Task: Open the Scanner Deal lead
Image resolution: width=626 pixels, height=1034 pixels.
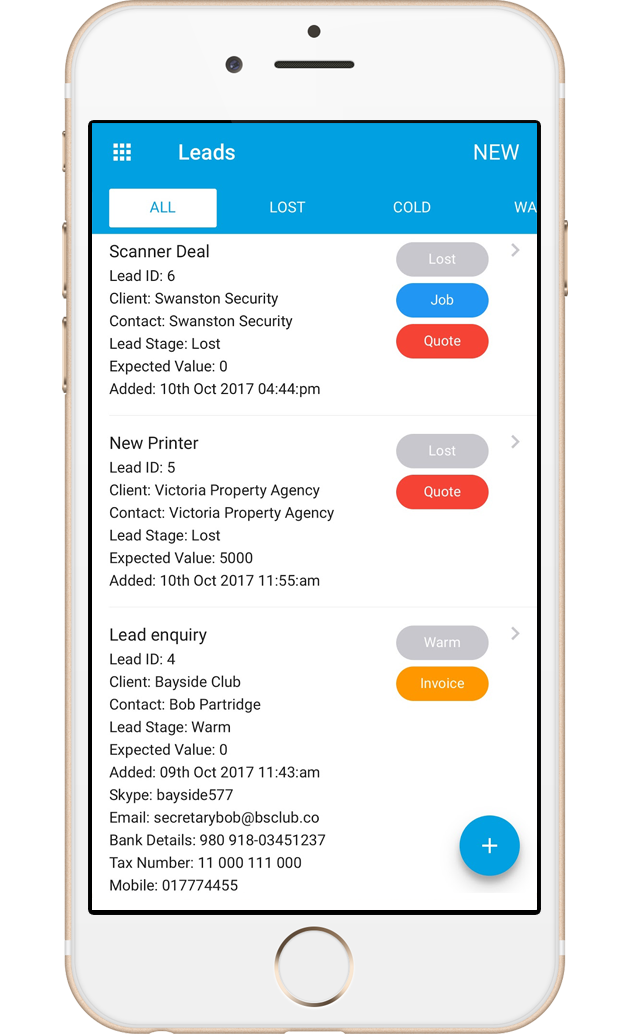Action: click(160, 252)
